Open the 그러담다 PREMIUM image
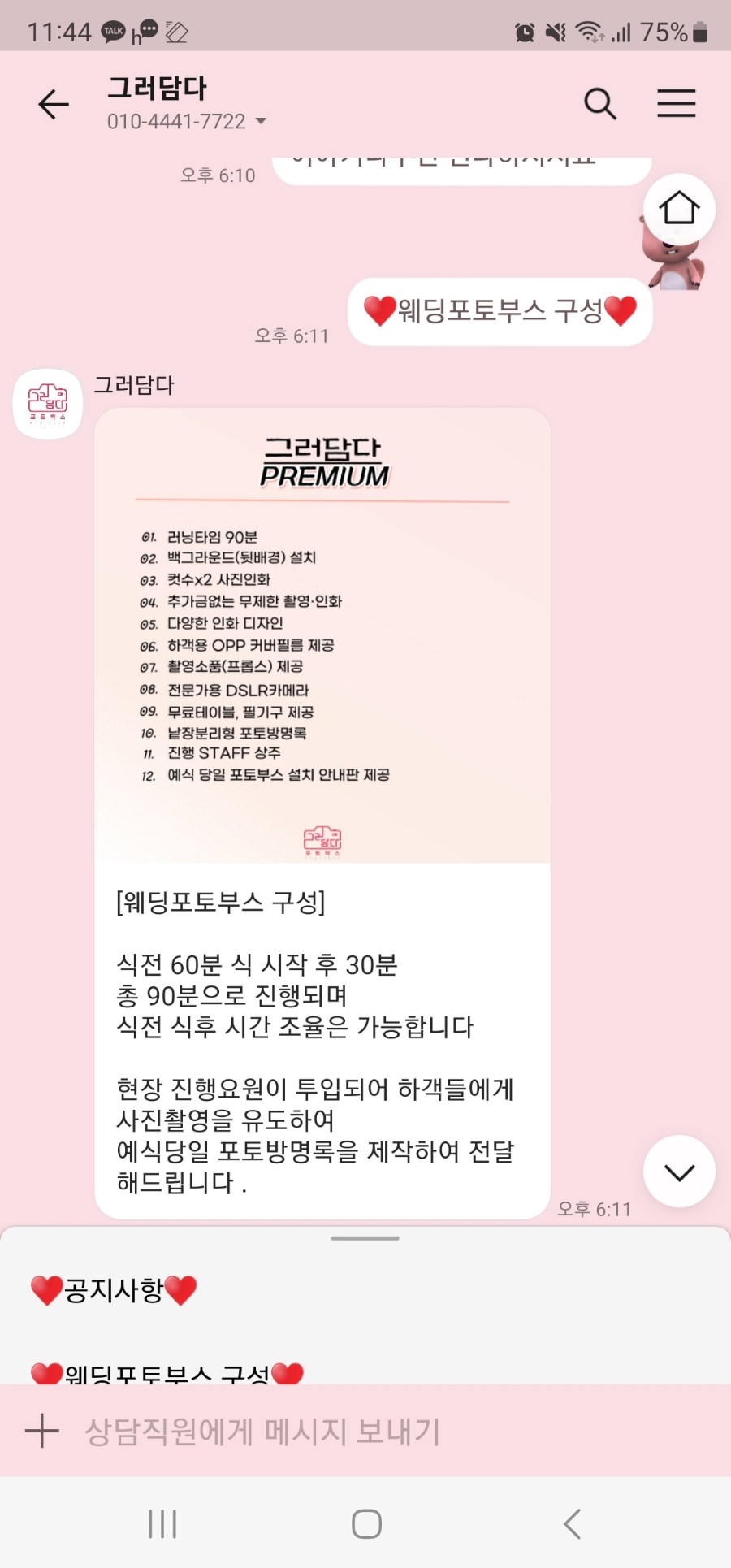The height and width of the screenshot is (1568, 731). pos(322,635)
